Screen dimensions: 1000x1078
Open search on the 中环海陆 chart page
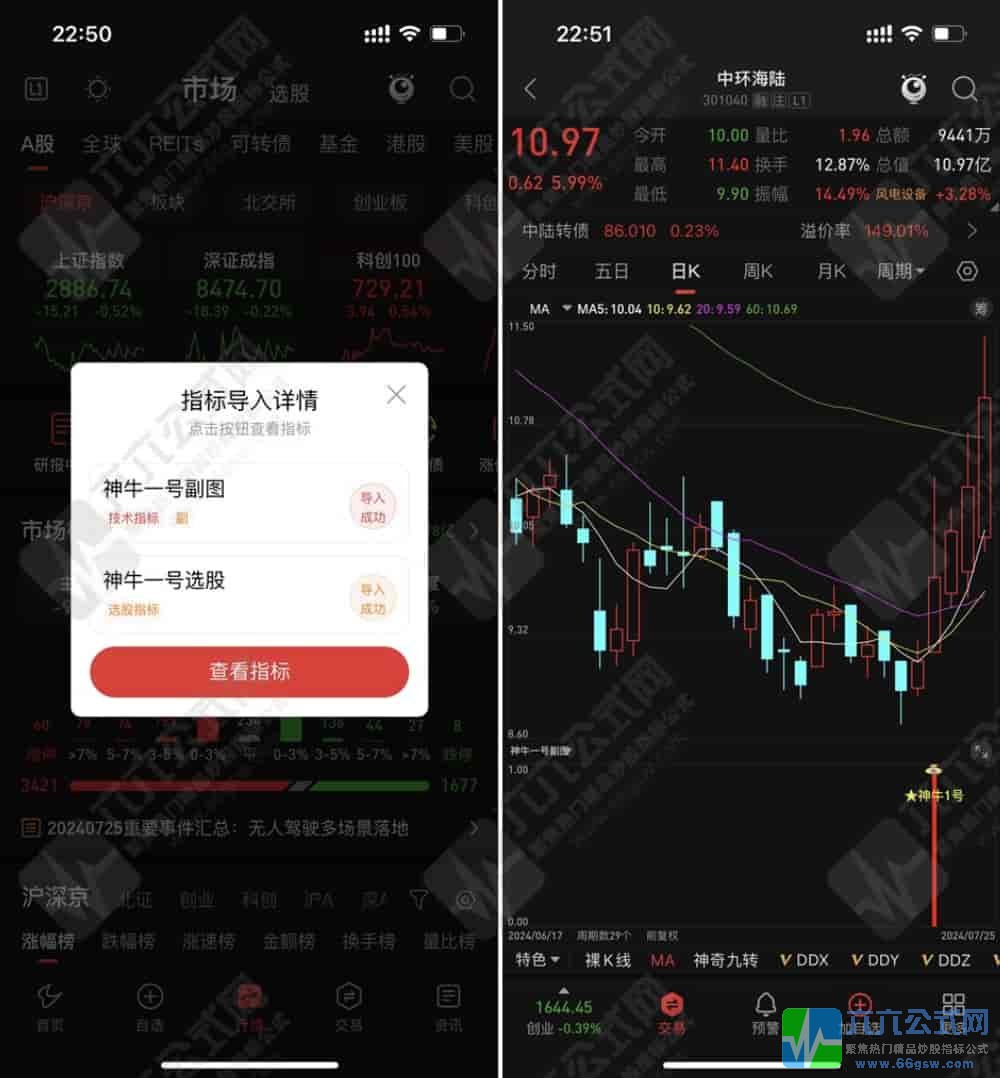[x=965, y=90]
